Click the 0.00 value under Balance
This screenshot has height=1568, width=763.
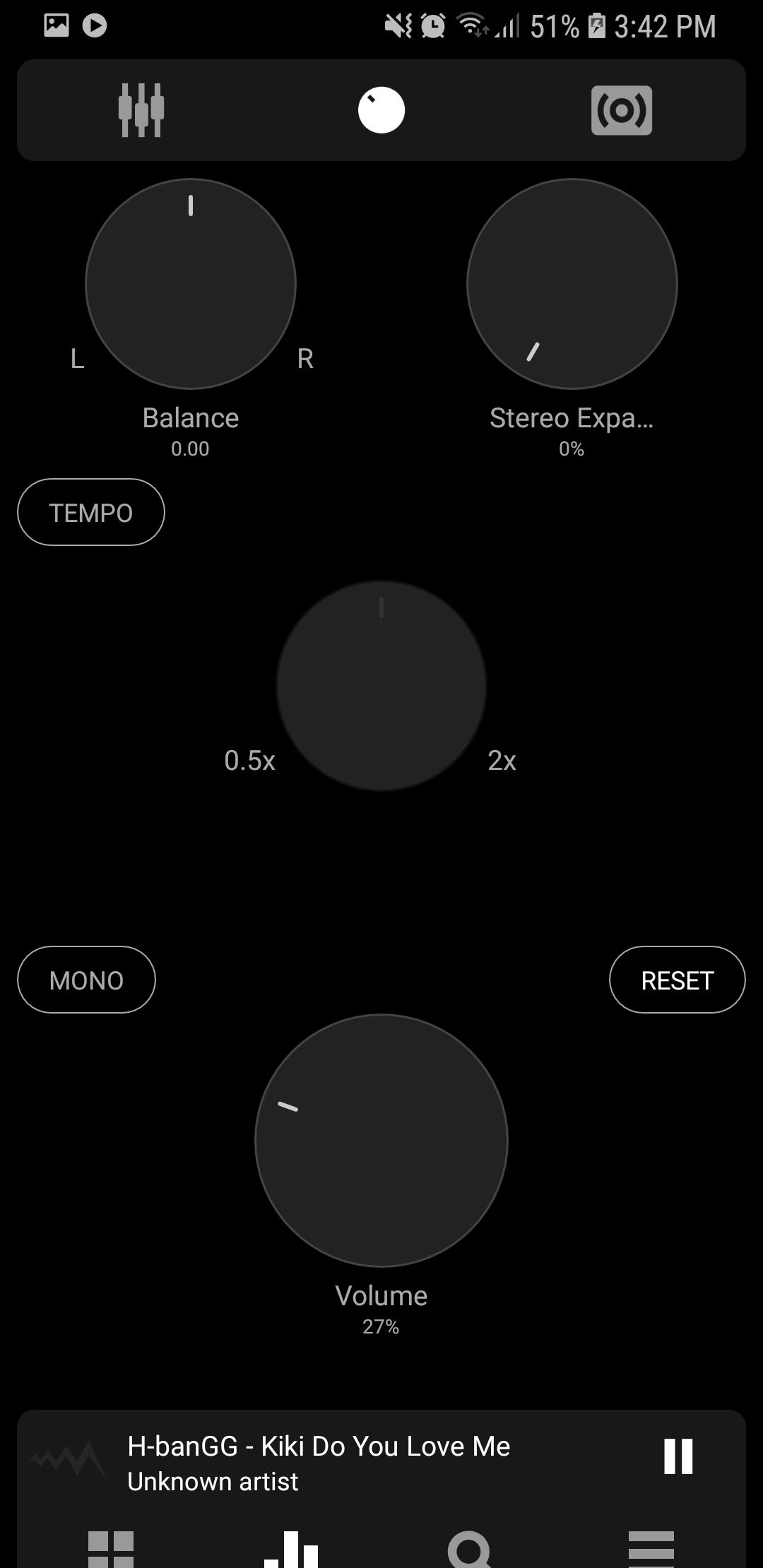[190, 448]
